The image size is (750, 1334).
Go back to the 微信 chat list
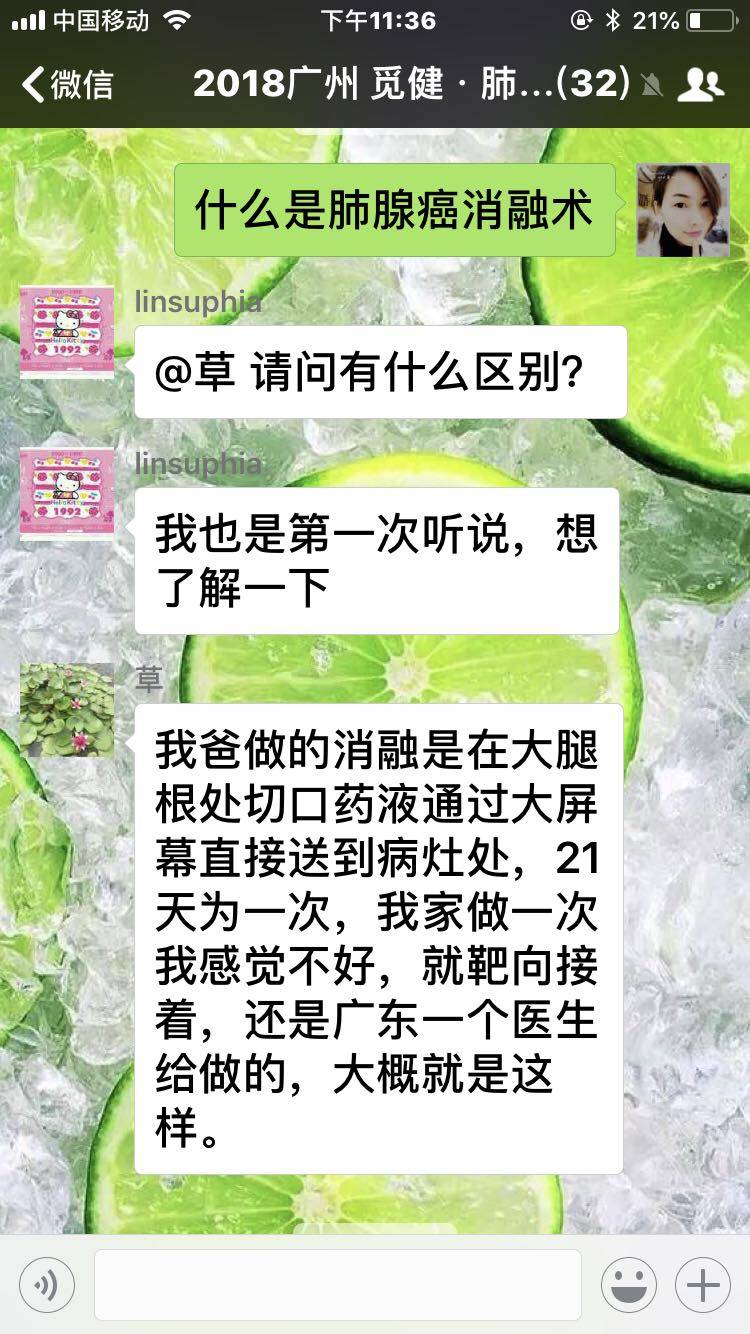(x=66, y=84)
